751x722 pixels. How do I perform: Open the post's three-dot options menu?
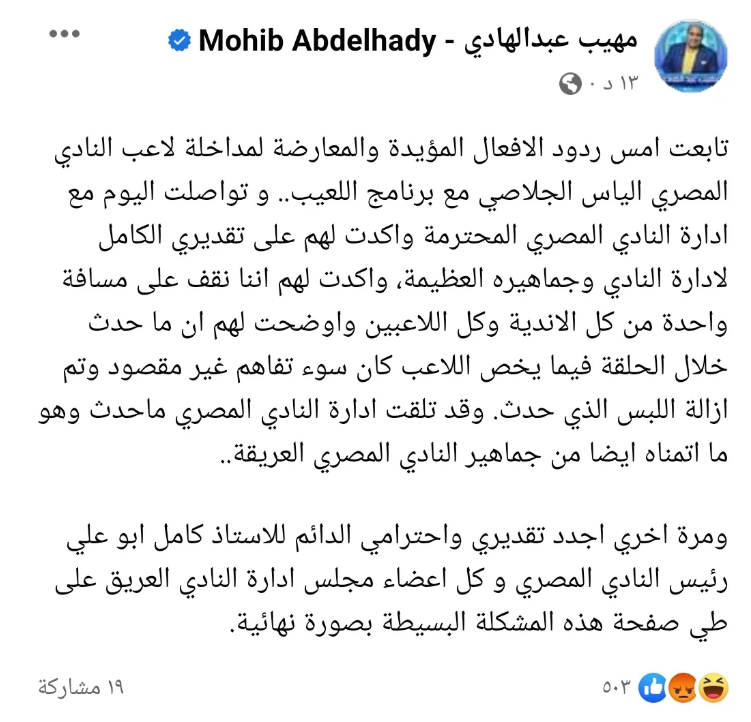click(63, 34)
